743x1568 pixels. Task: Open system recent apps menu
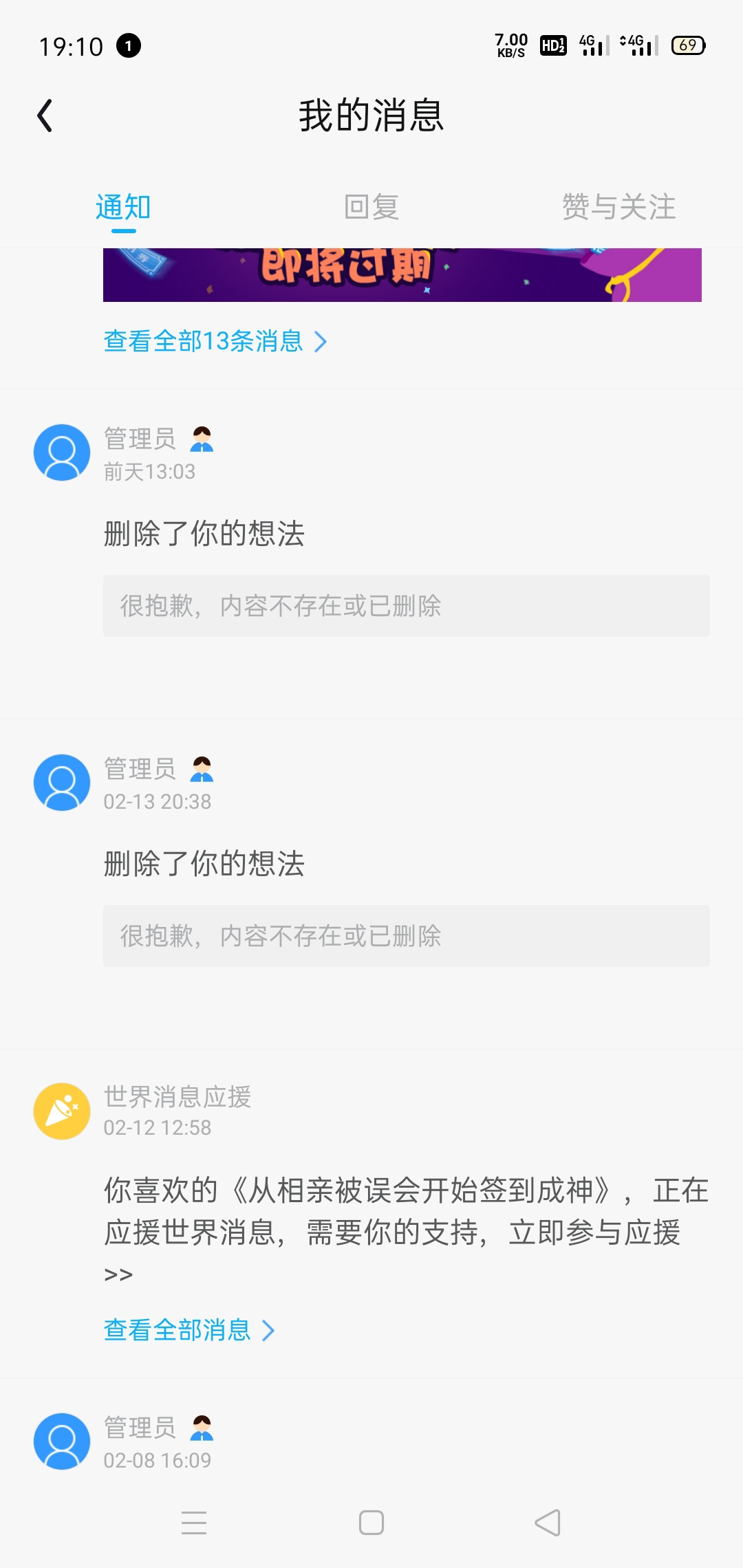click(194, 1523)
